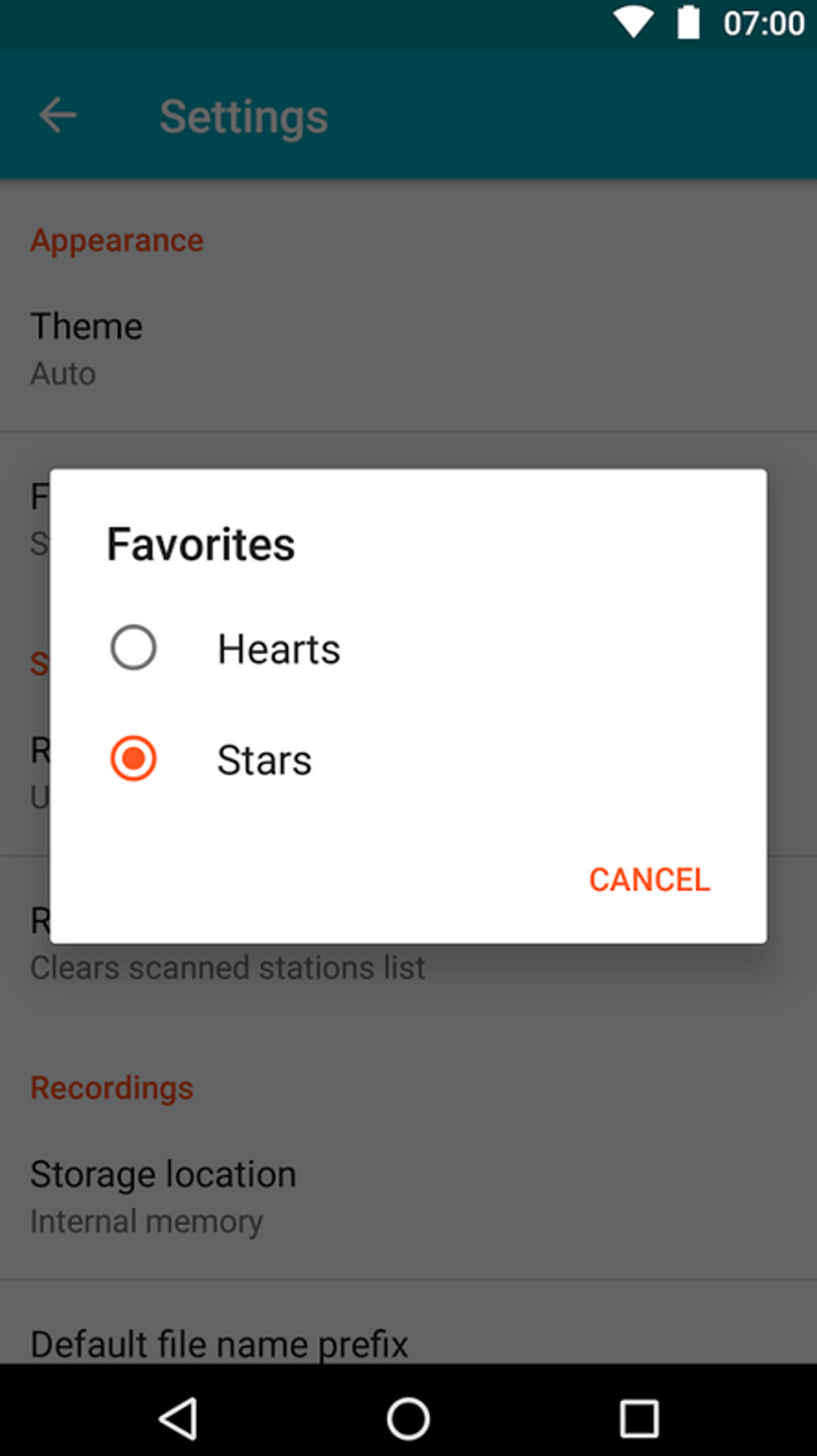
Task: Tap the system back button
Action: click(x=179, y=1419)
